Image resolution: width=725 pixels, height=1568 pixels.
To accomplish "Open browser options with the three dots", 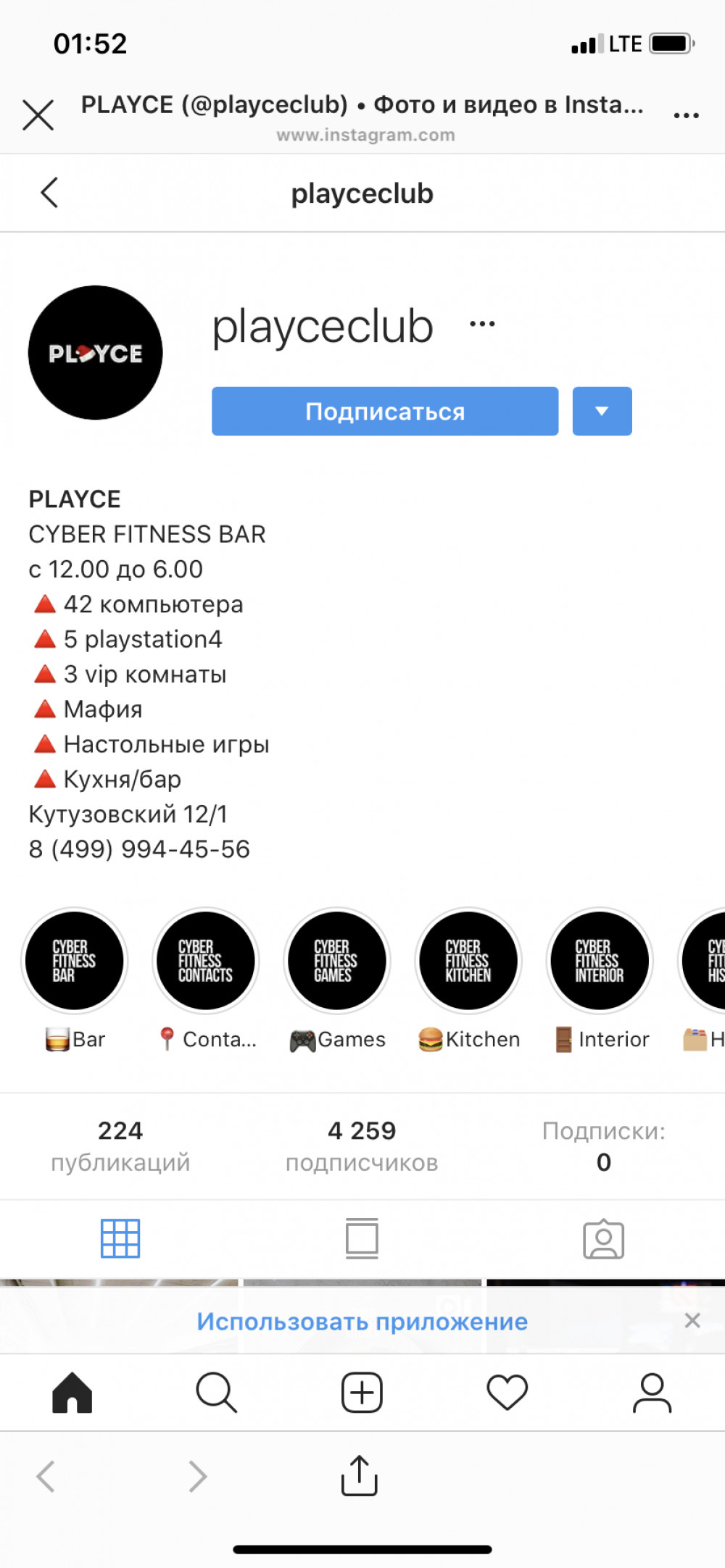I will tap(686, 115).
